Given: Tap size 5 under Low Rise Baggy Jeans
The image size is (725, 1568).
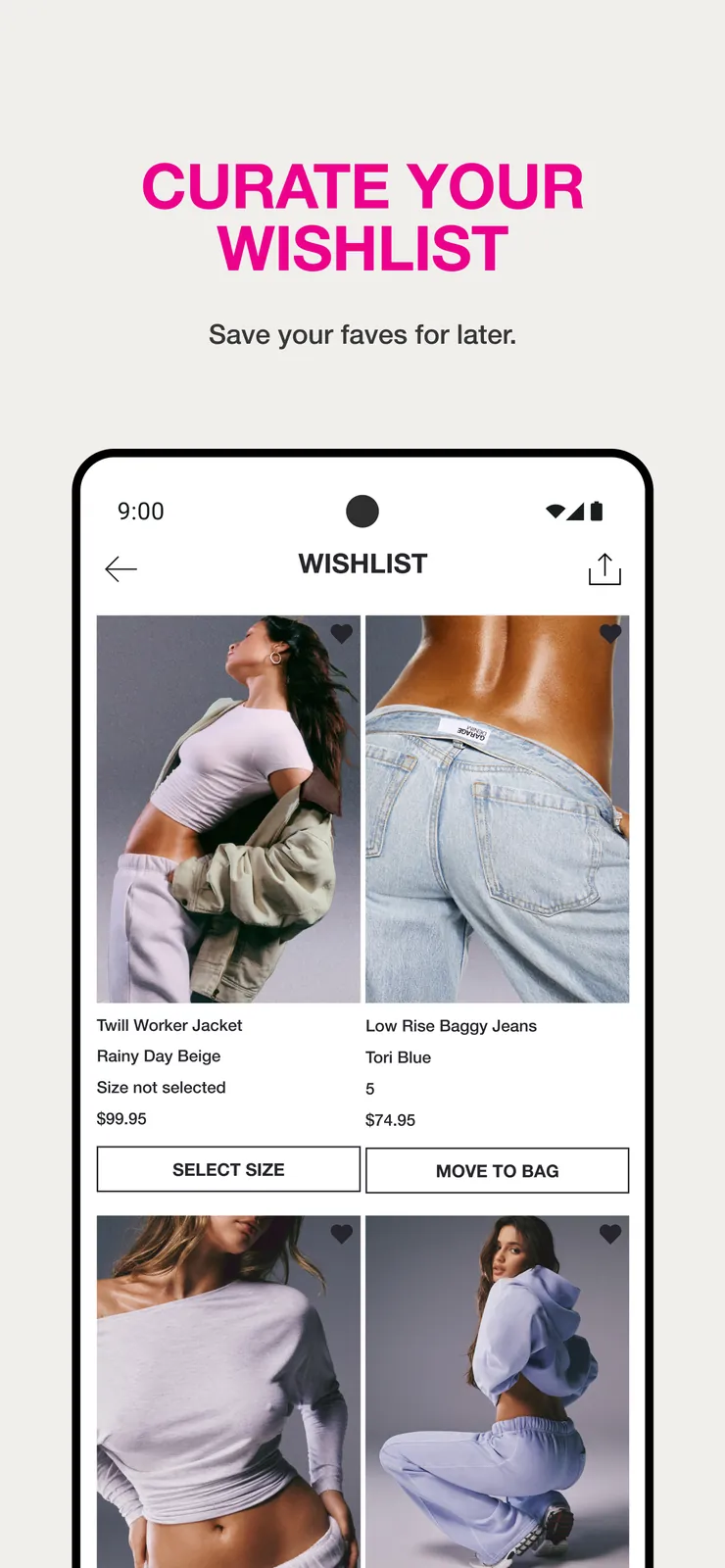Looking at the screenshot, I should (x=369, y=1088).
